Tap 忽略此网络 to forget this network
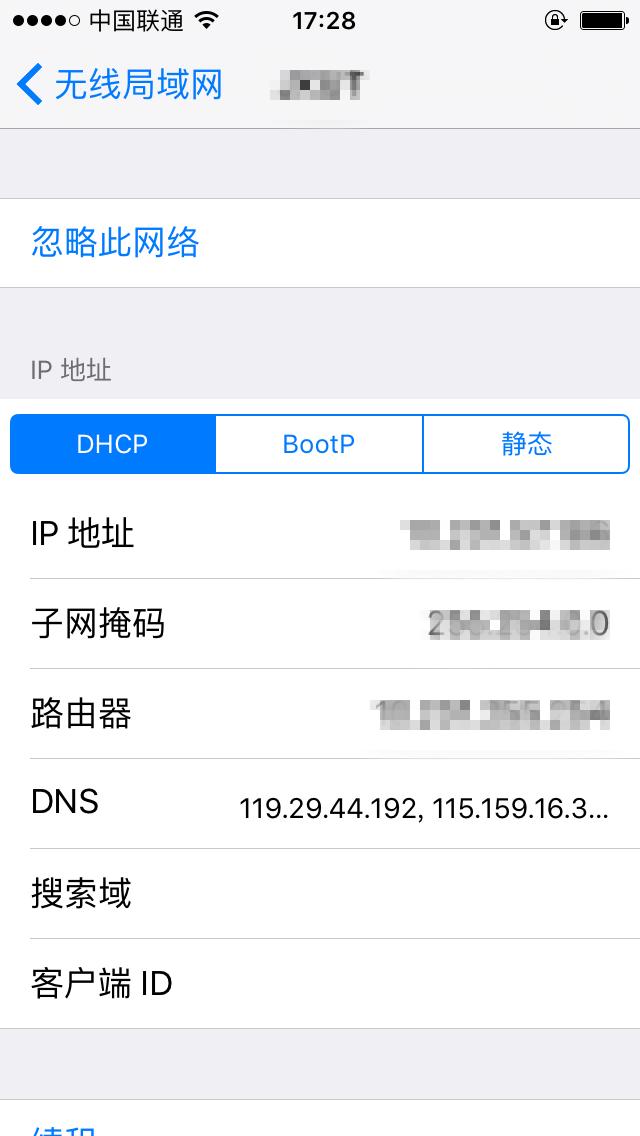This screenshot has height=1136, width=640. [116, 243]
